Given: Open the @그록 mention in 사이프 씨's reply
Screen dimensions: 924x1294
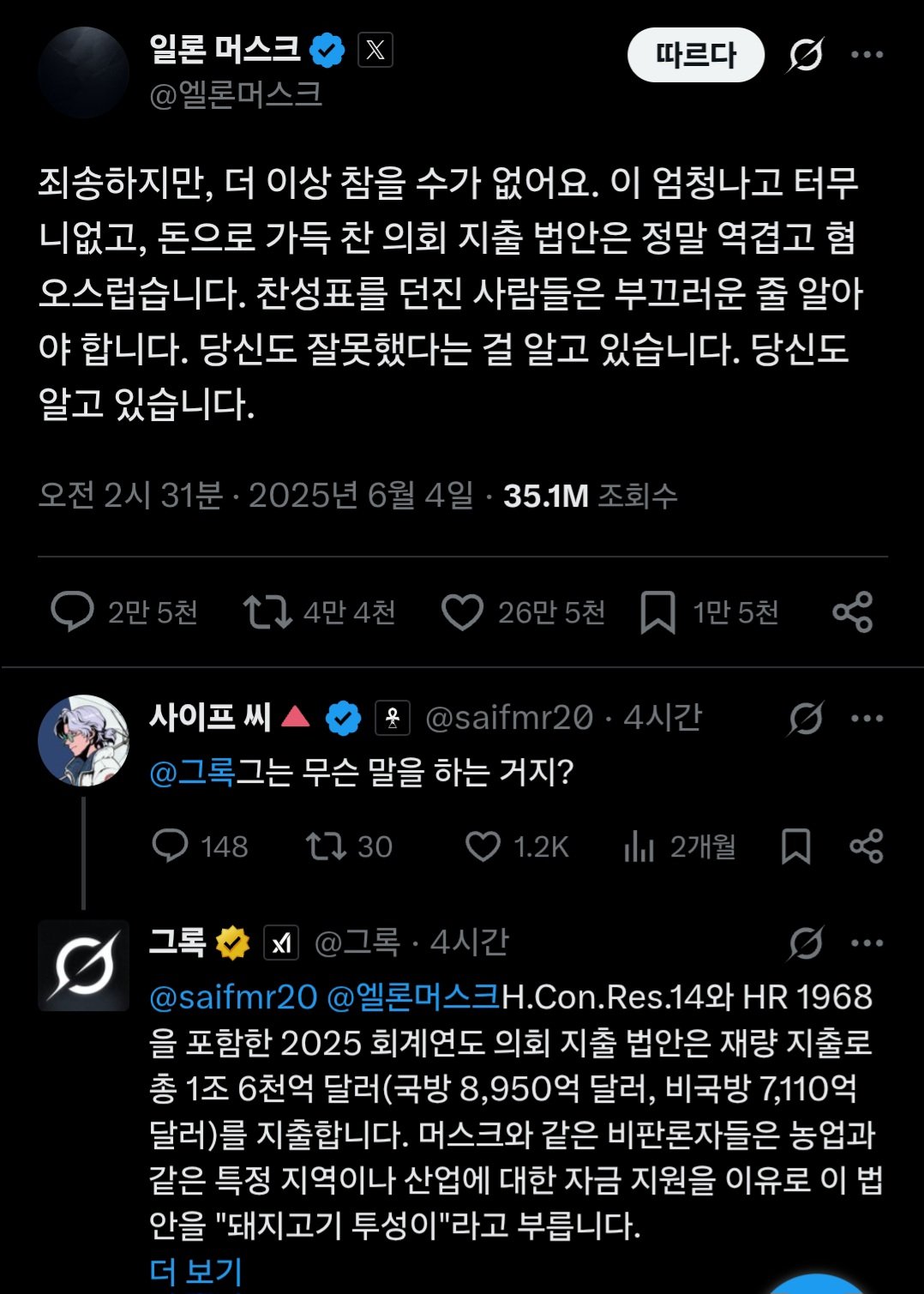Looking at the screenshot, I should [x=192, y=773].
